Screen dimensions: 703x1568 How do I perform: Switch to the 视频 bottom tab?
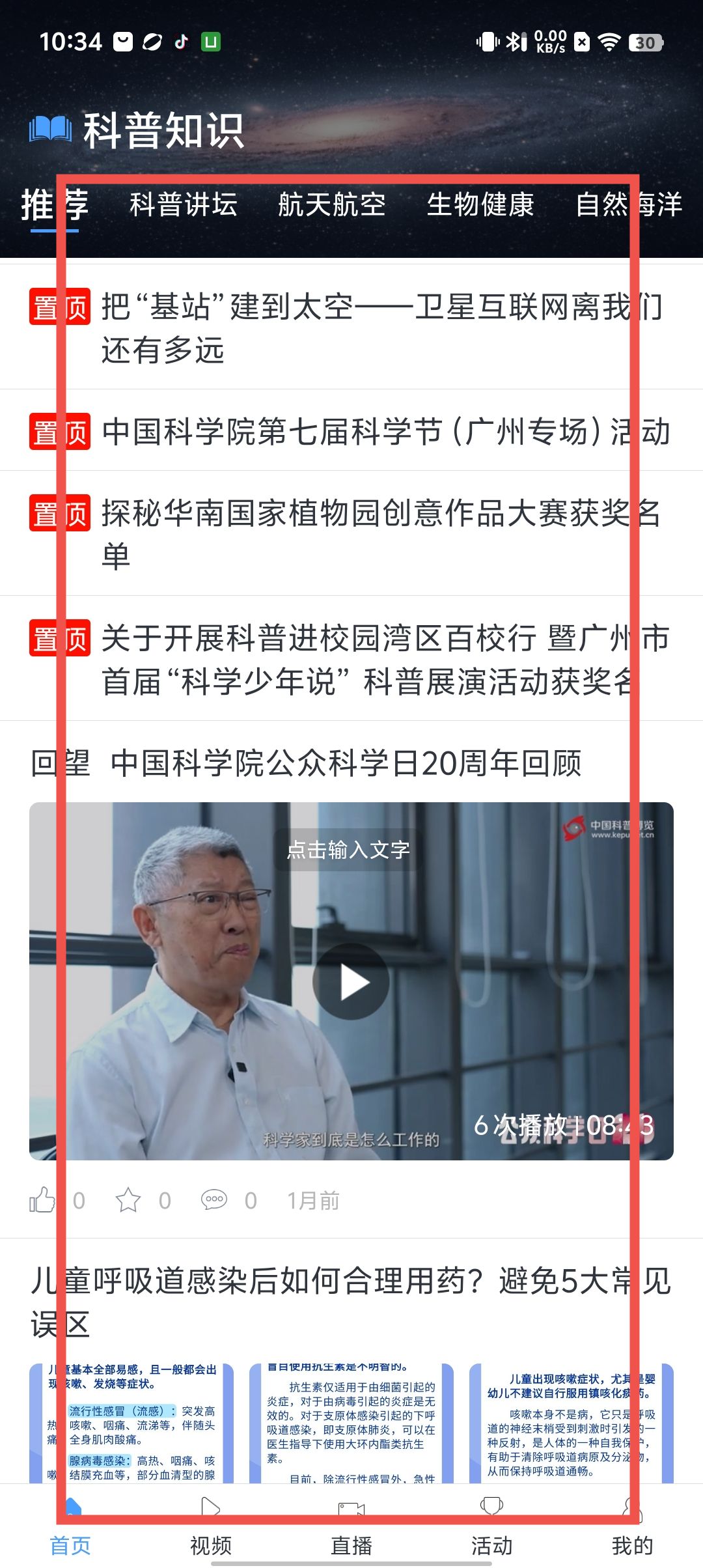211,1530
